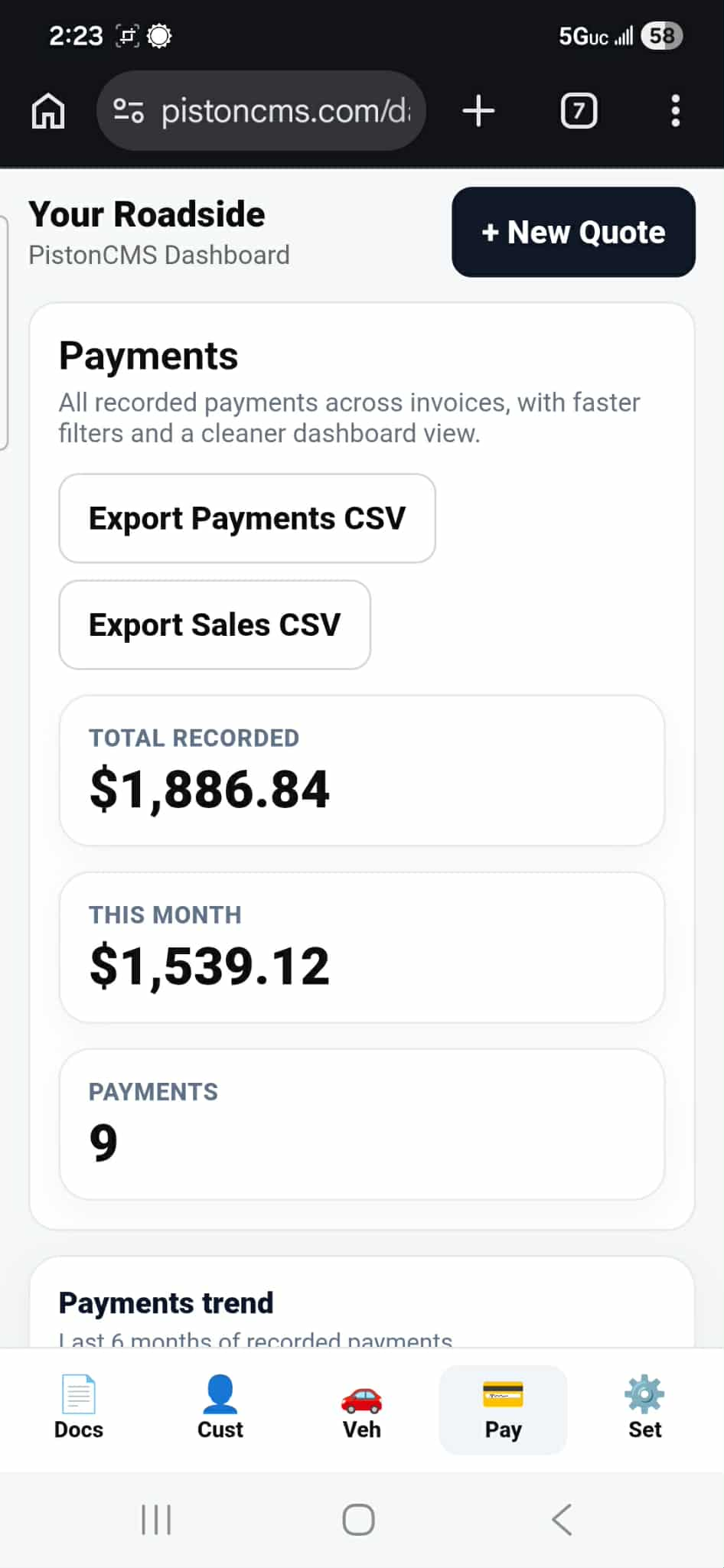Open the browser three-dot overflow menu
This screenshot has height=1568, width=724.
[675, 110]
